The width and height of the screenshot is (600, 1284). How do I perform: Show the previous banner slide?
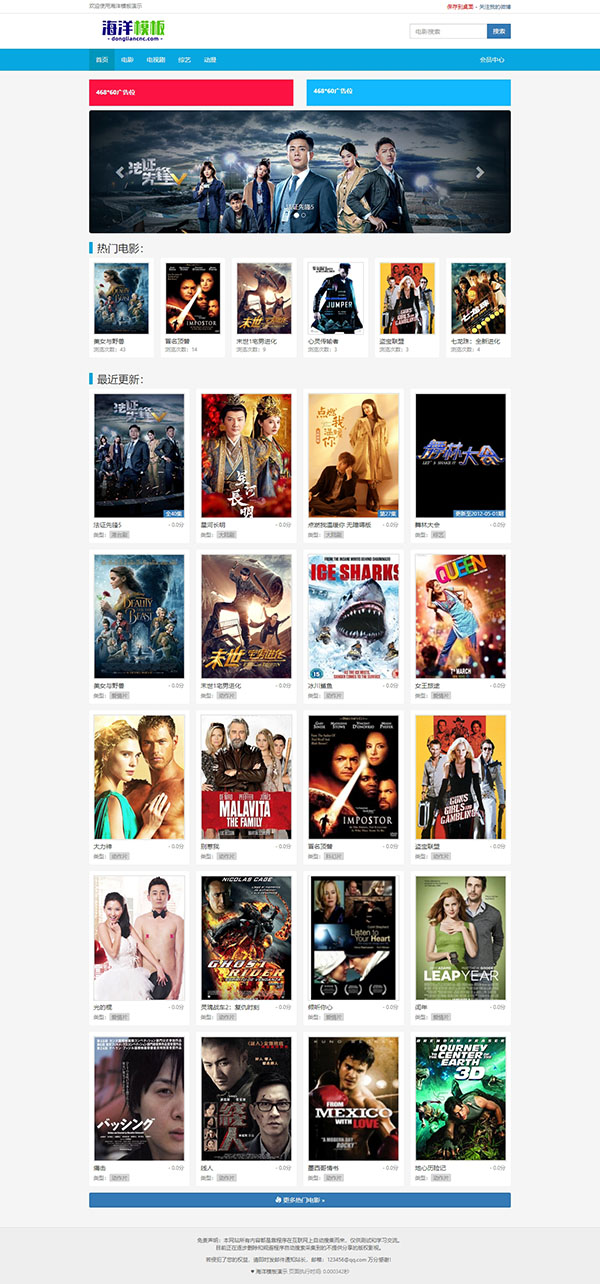120,172
